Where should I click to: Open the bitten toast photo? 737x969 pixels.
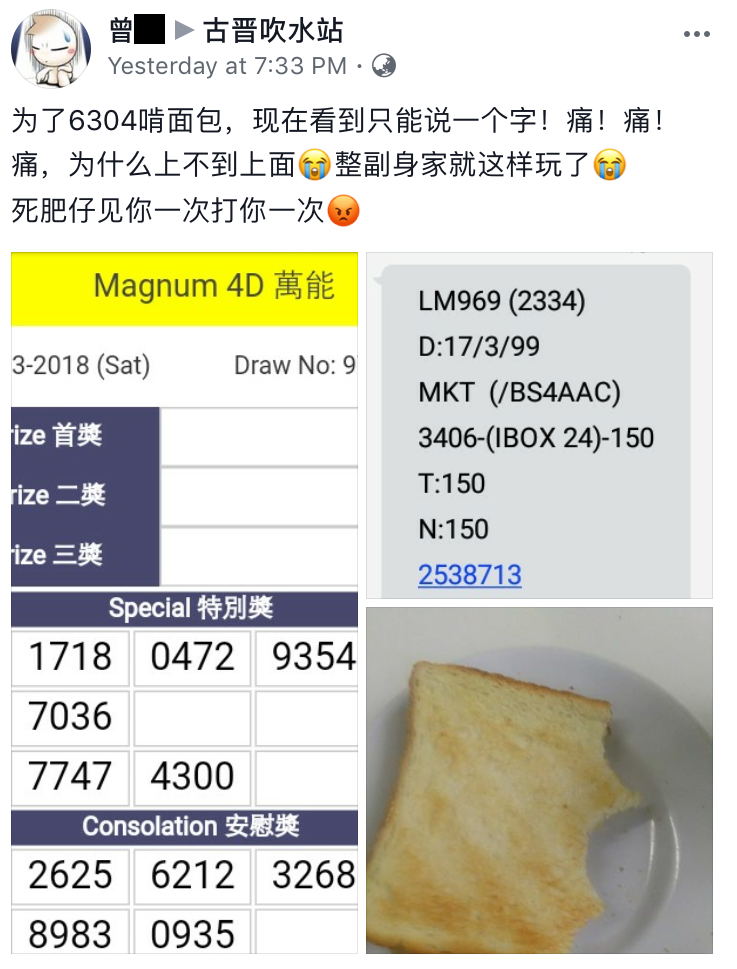click(x=539, y=780)
